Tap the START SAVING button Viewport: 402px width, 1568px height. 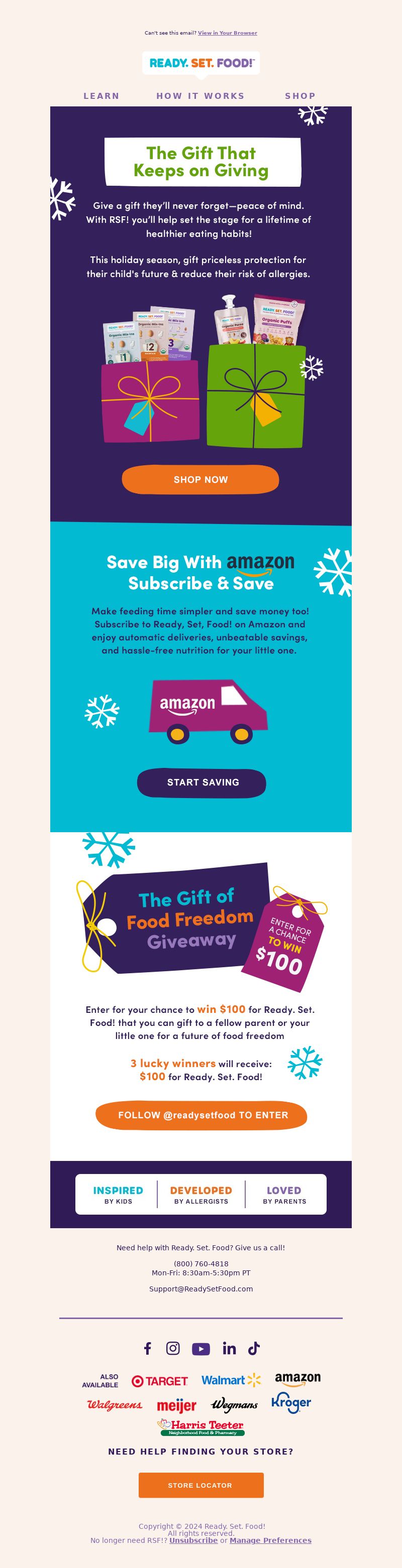tap(202, 782)
